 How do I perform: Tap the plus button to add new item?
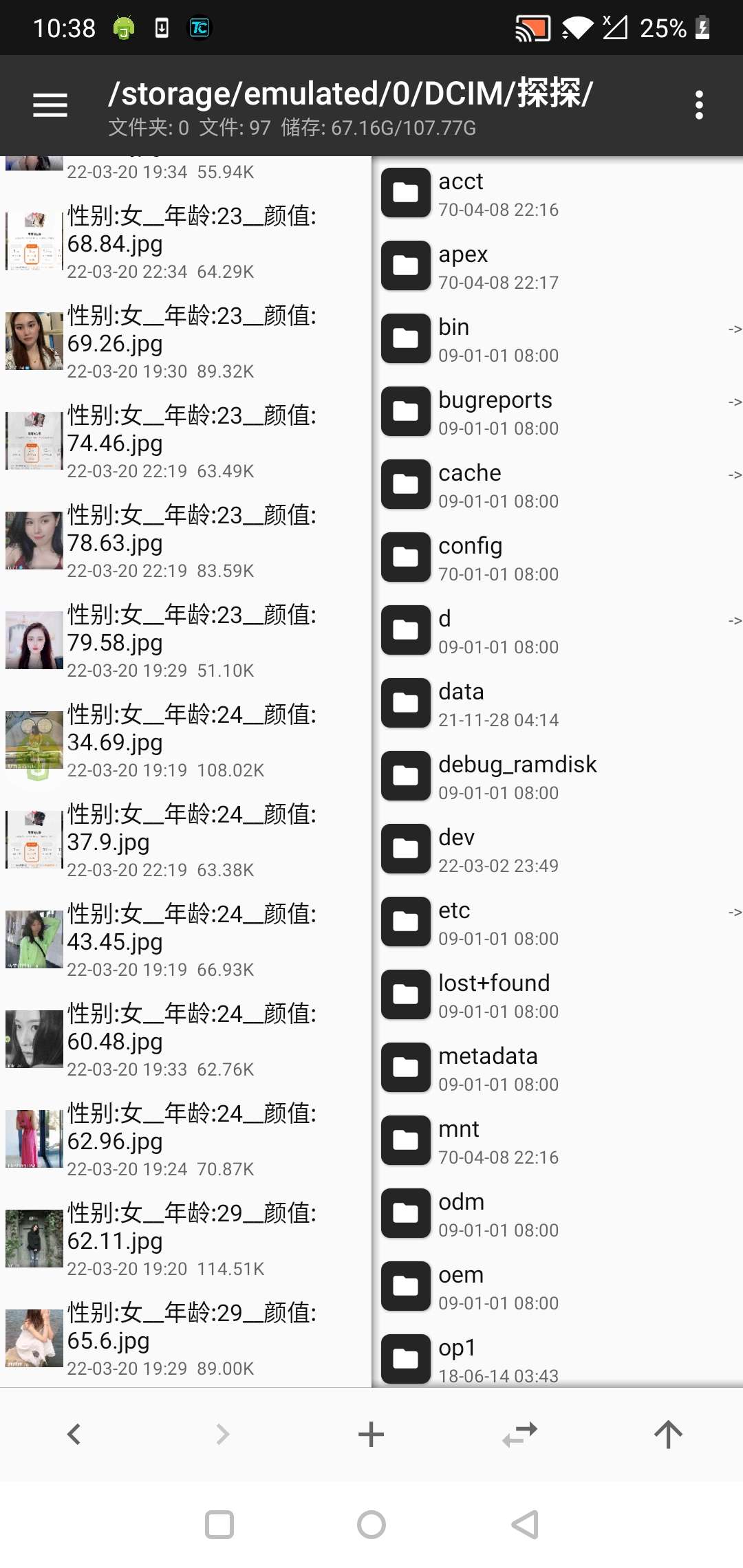pos(371,1434)
